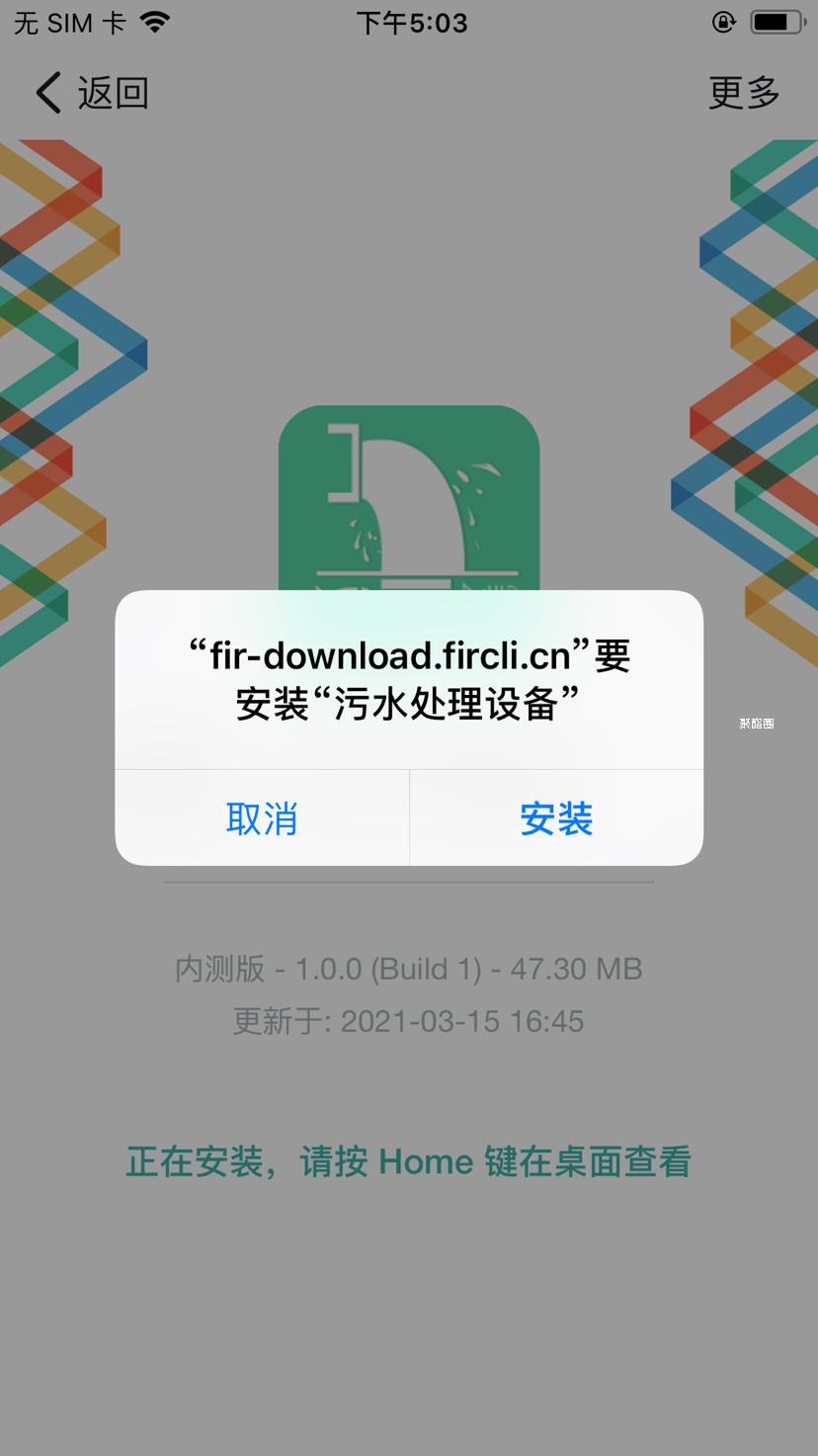Cancel the install prompt with 取消
Viewport: 818px width, 1456px height.
[x=262, y=818]
